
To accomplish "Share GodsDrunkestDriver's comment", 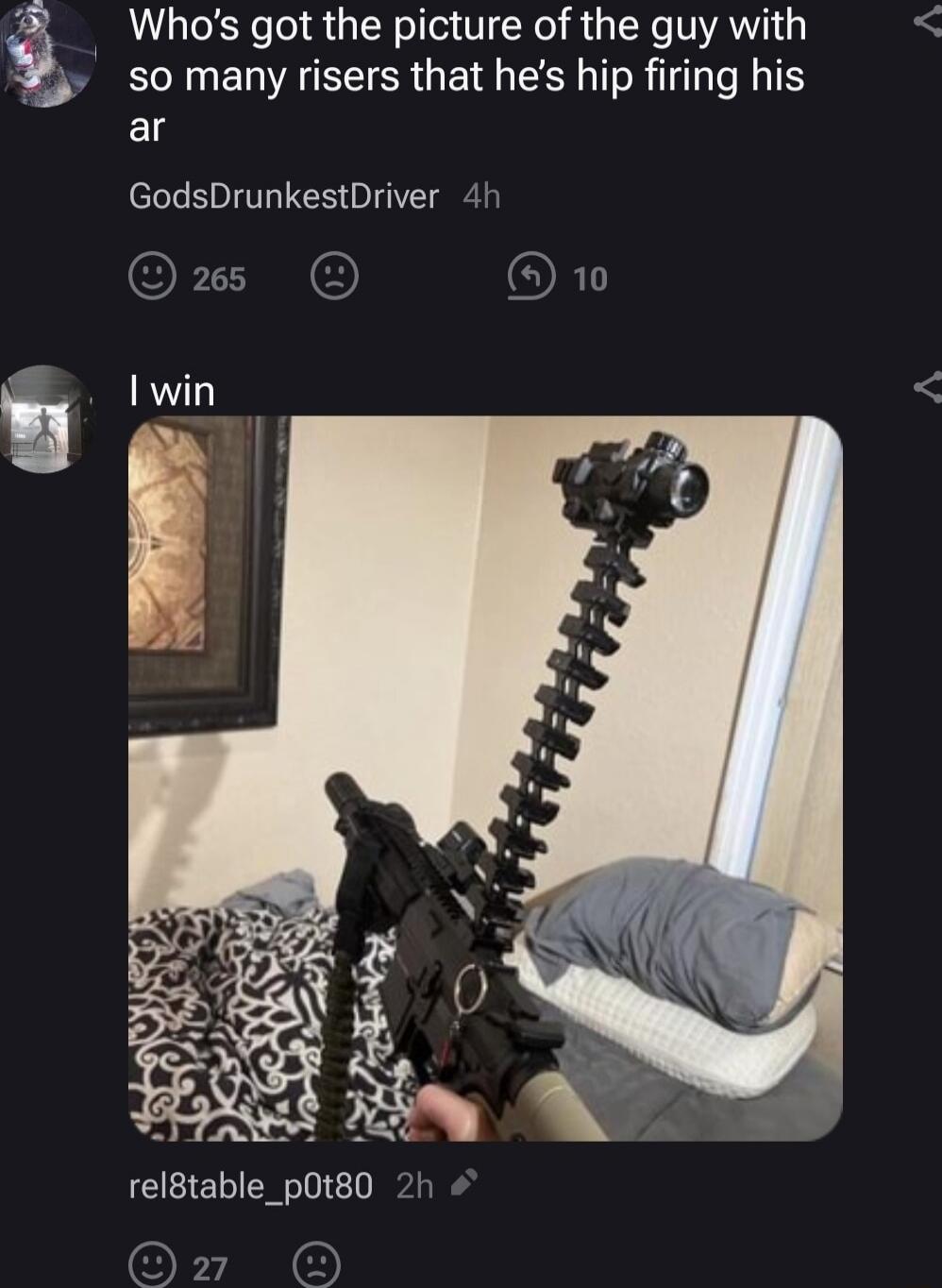I will 926,25.
